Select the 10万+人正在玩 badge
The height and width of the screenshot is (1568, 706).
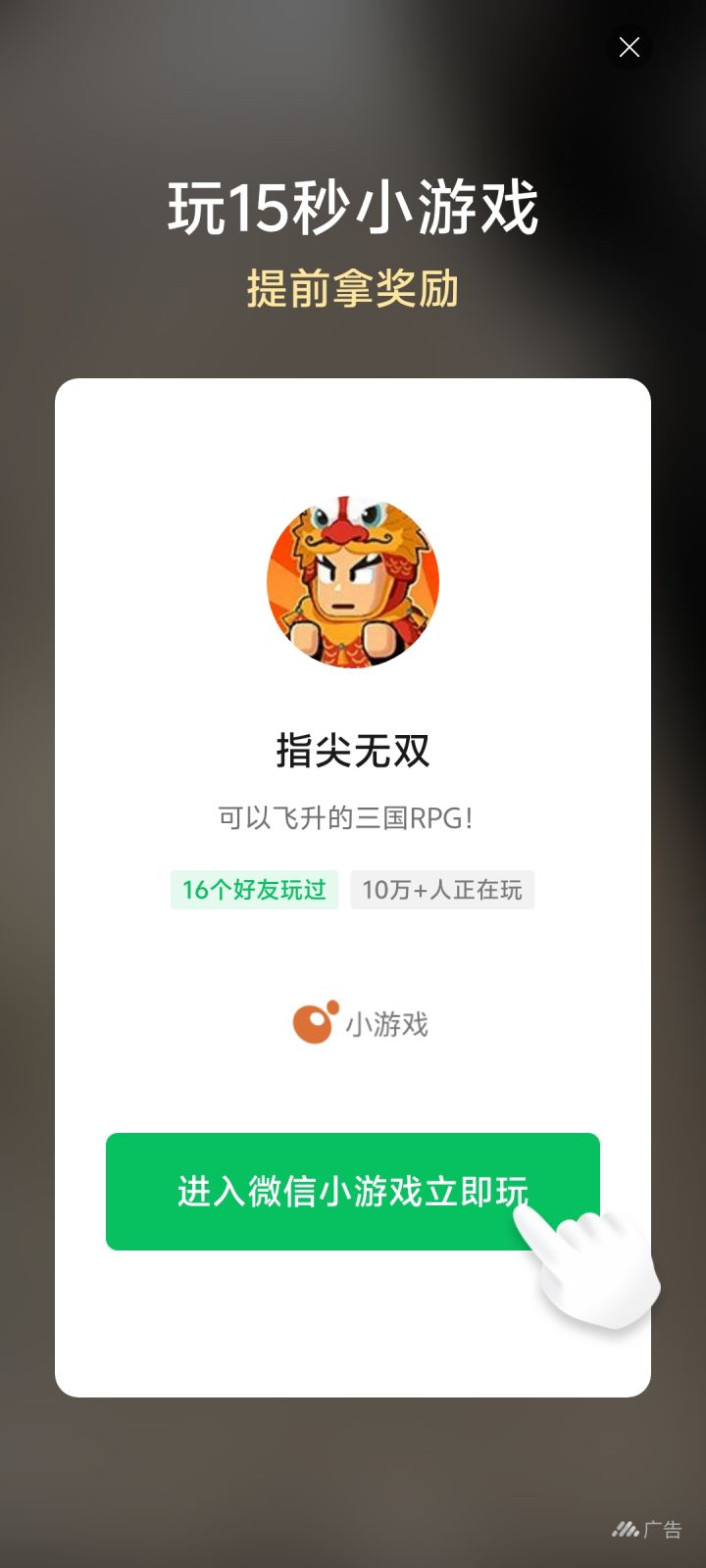441,890
